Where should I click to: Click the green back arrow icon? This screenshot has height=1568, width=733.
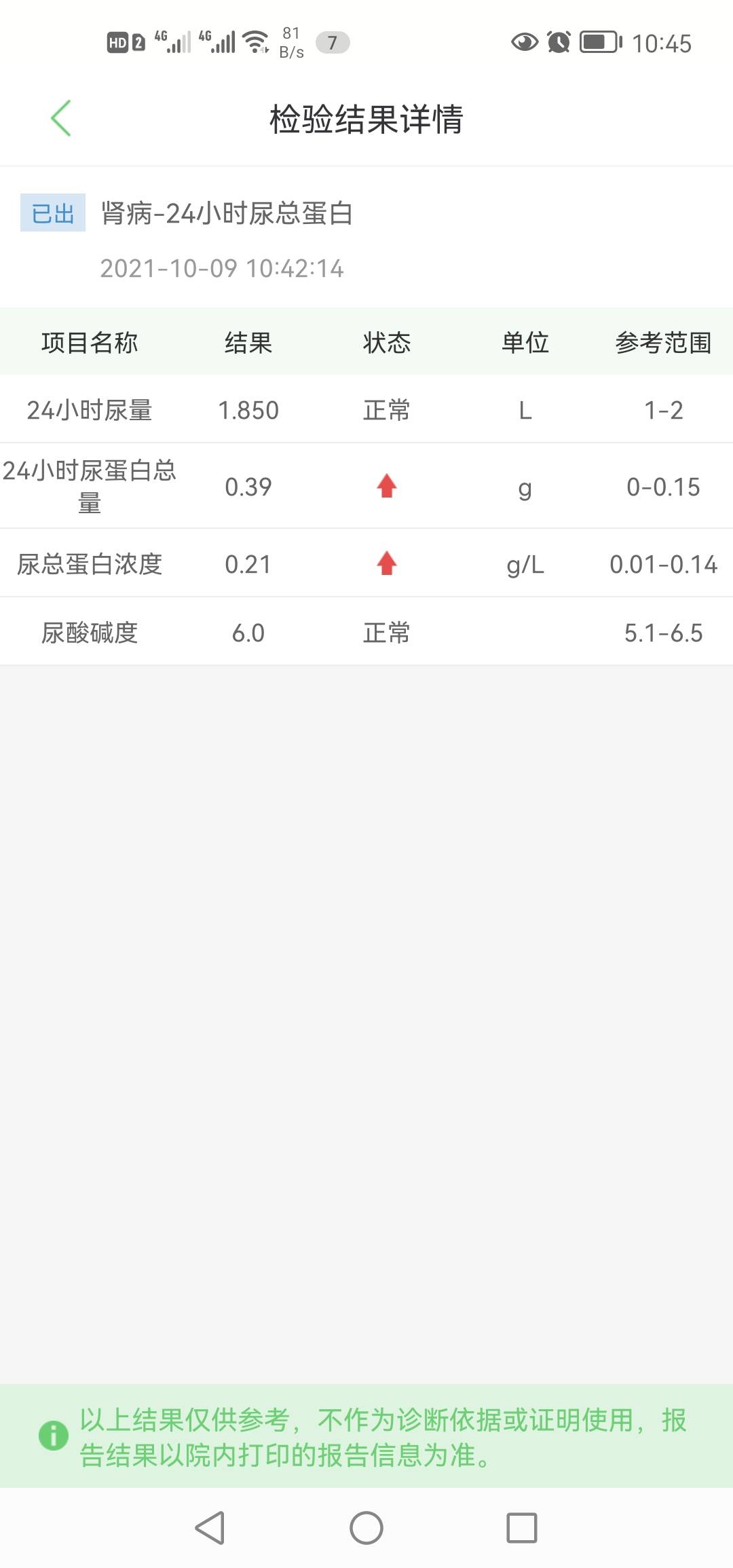click(x=61, y=117)
